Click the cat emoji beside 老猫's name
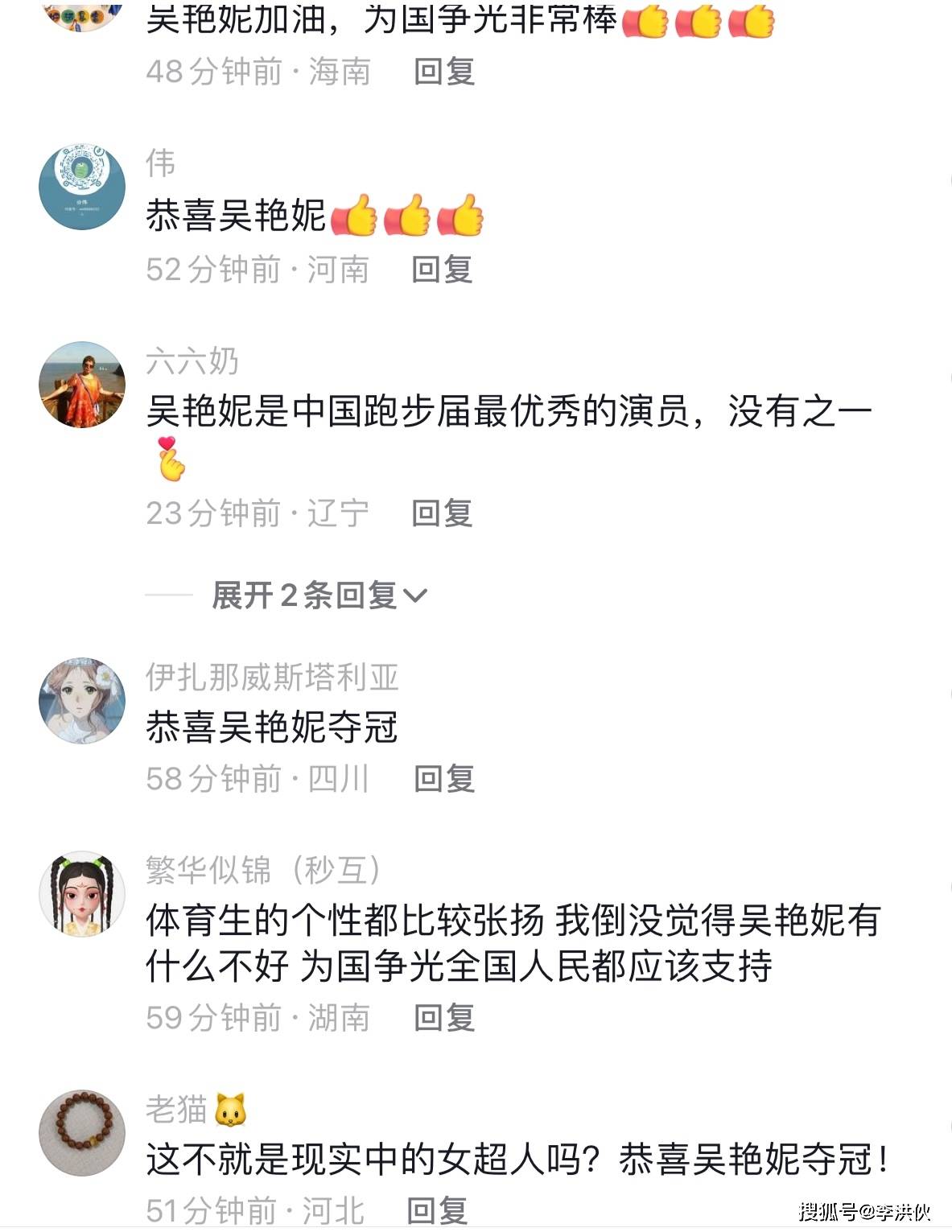This screenshot has width=952, height=1232. tap(232, 1109)
